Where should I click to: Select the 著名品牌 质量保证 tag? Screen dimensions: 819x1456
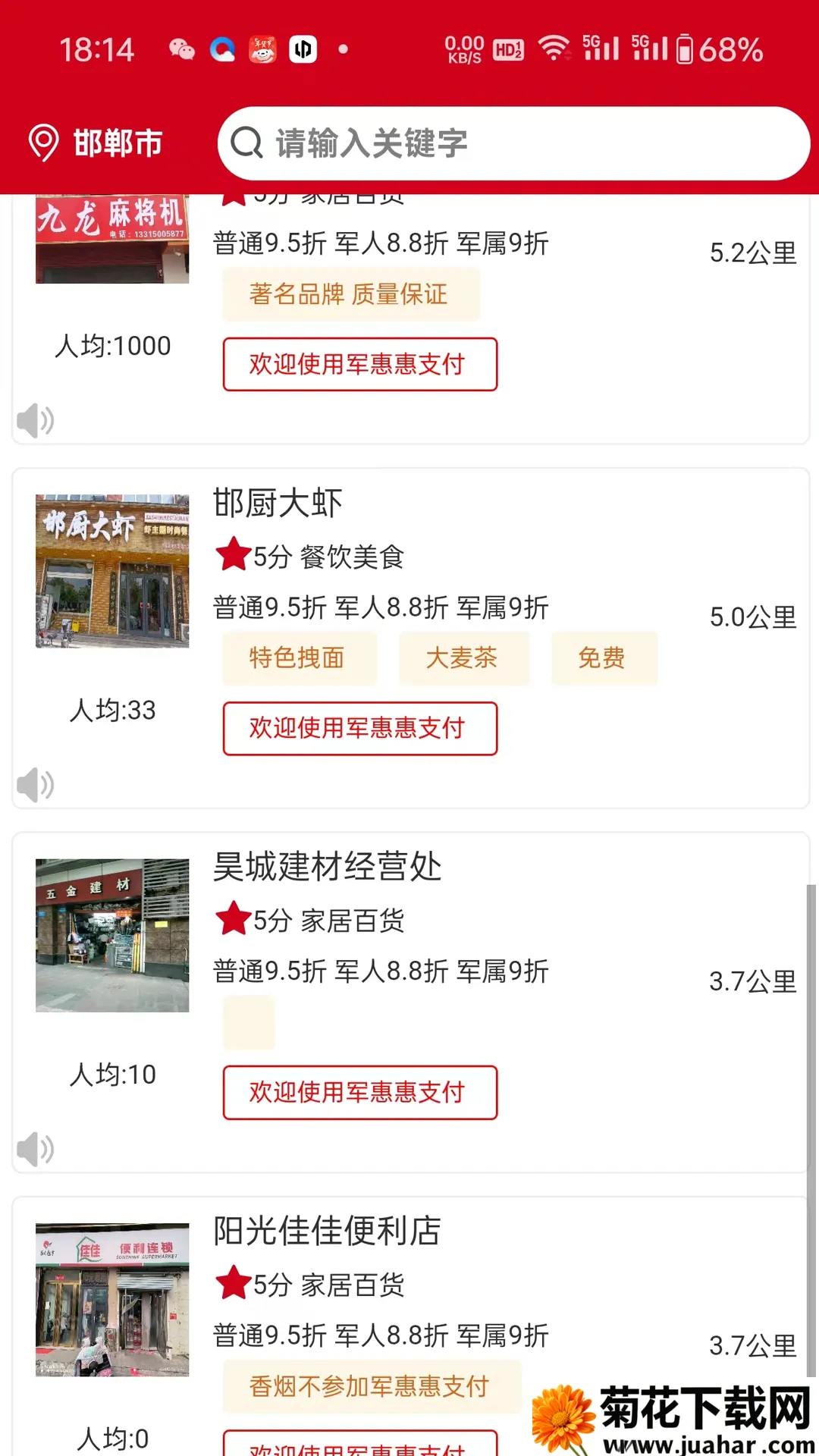[349, 294]
